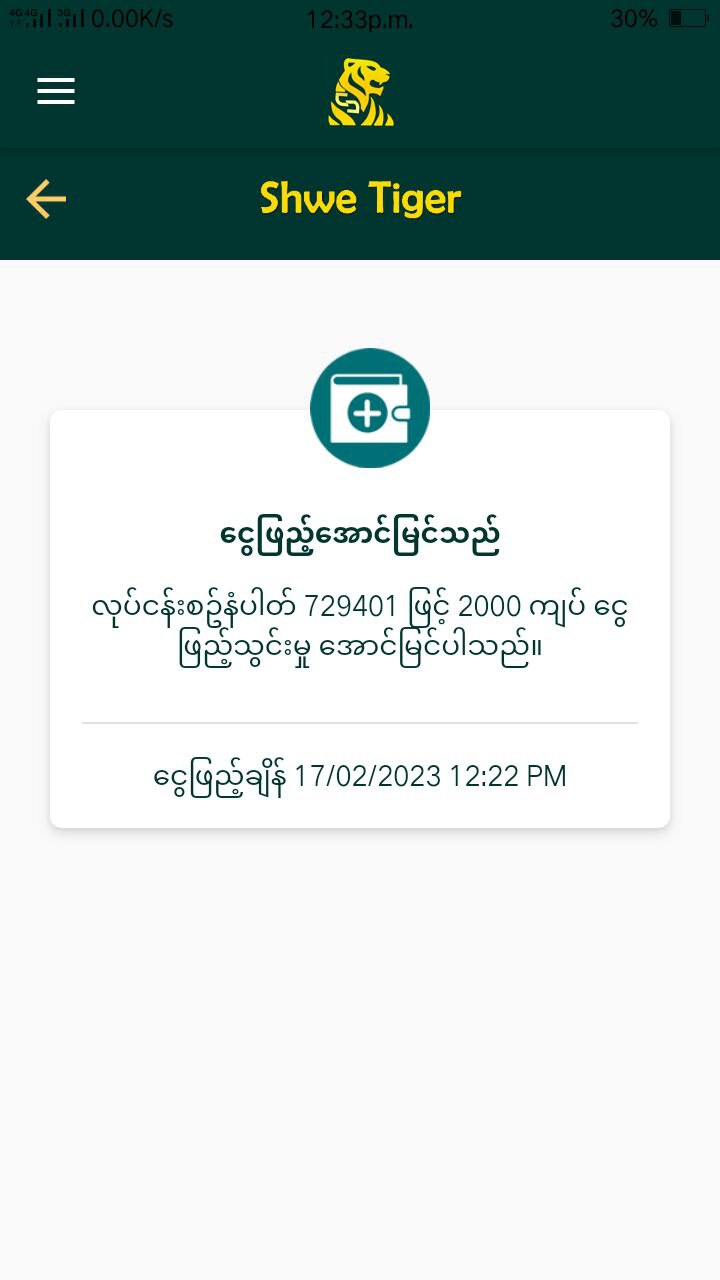Go back using the yellow arrow
This screenshot has height=1280, width=720.
point(46,199)
